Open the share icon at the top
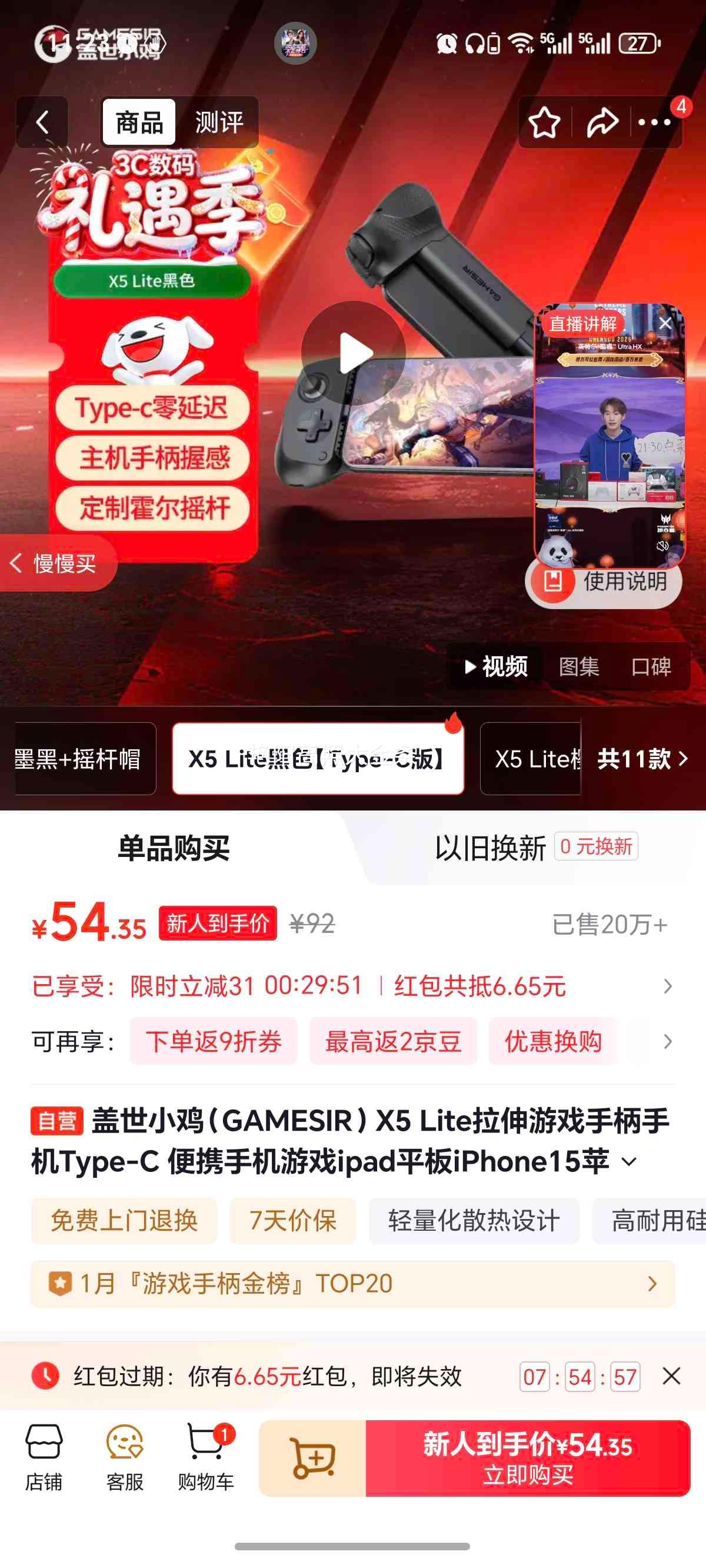The image size is (706, 1568). pyautogui.click(x=601, y=122)
